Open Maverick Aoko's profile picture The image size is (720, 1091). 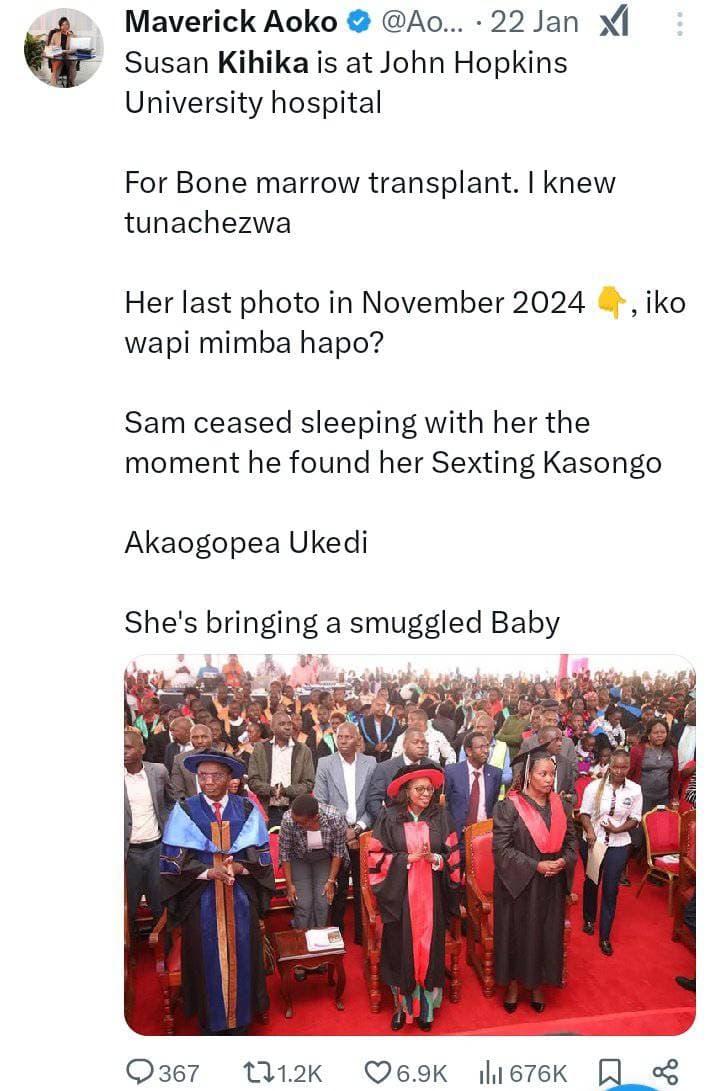[x=63, y=47]
